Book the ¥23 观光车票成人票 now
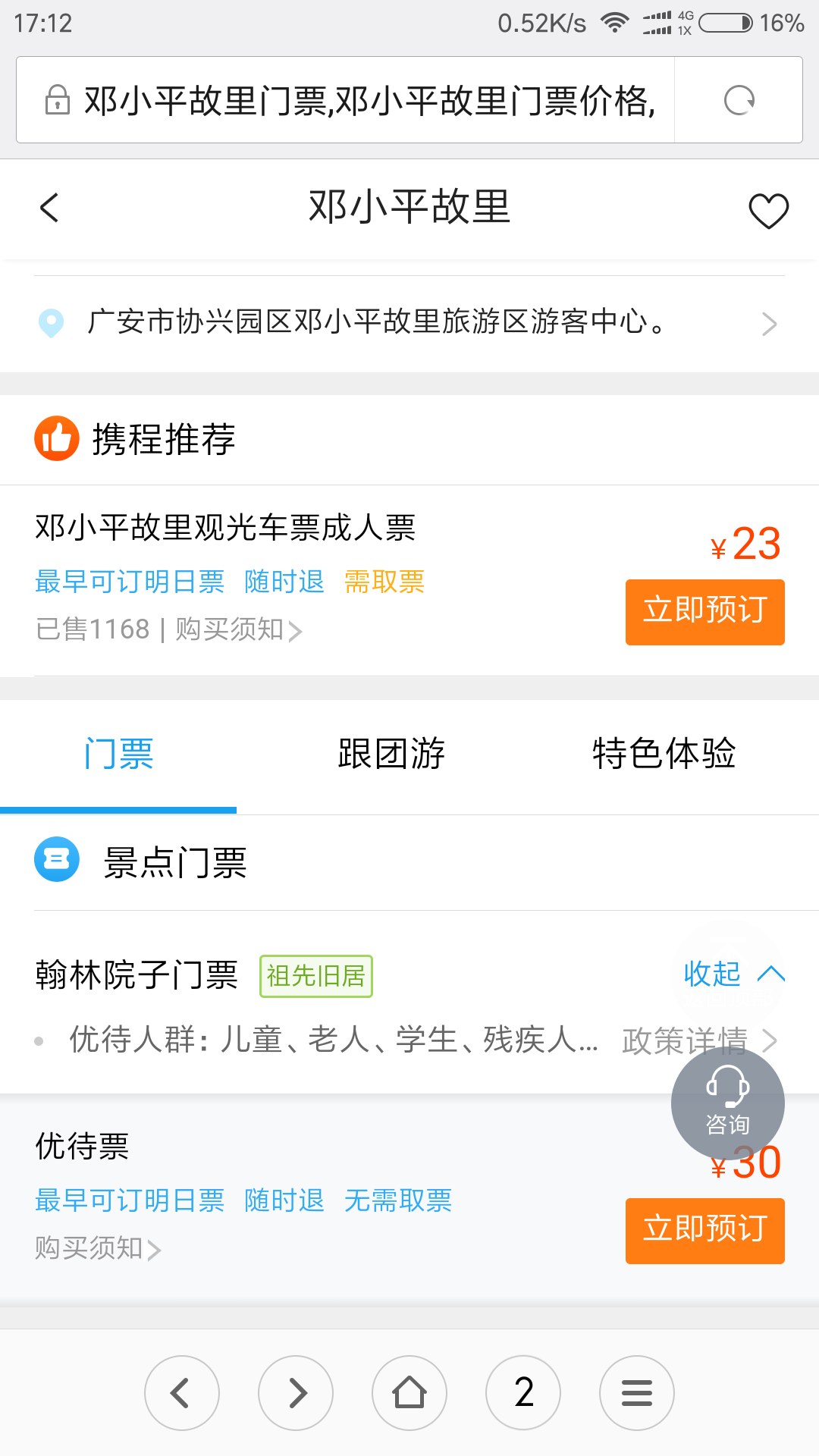The image size is (819, 1456). [x=704, y=612]
